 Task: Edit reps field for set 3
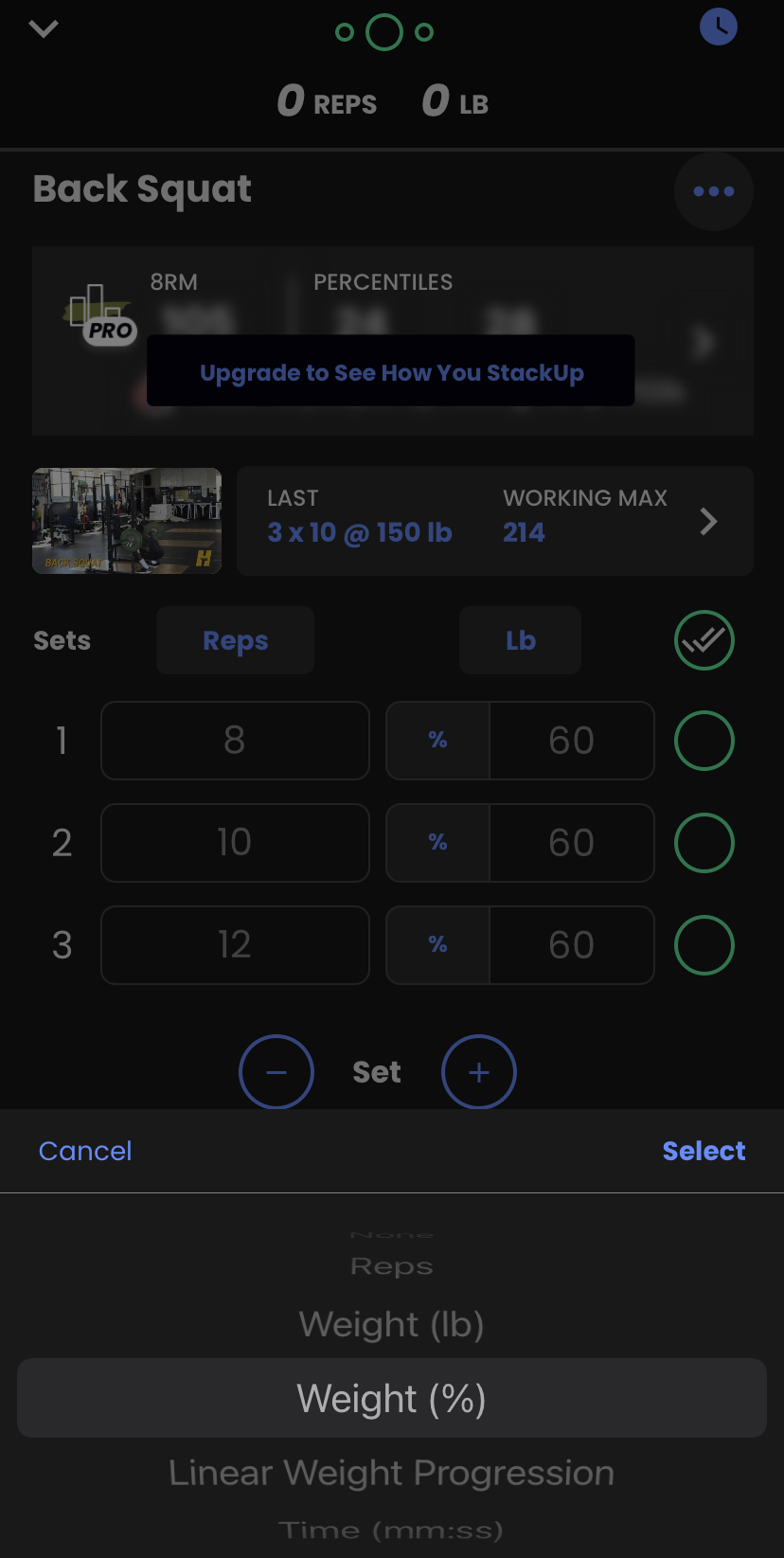235,945
